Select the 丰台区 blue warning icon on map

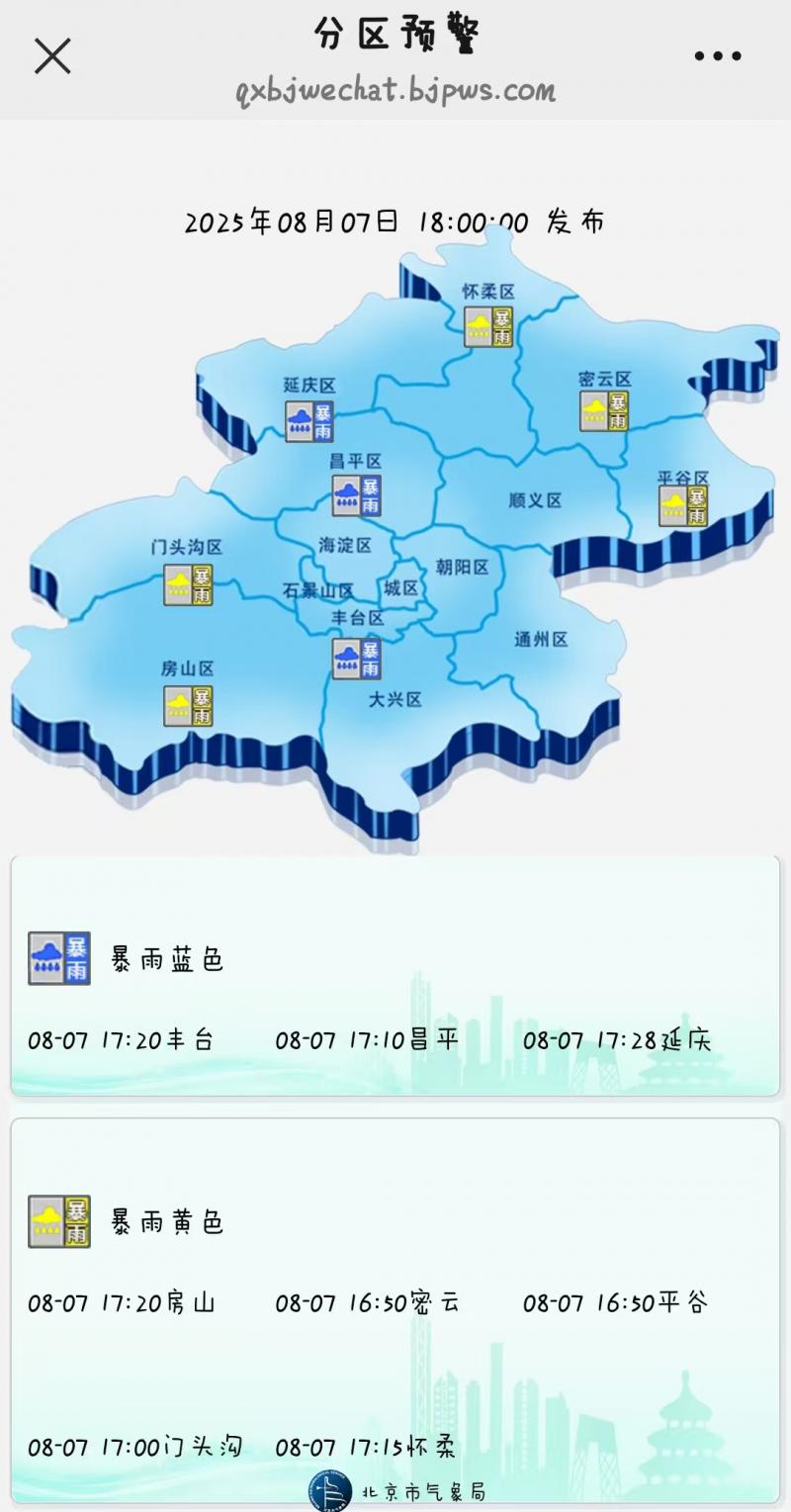357,659
